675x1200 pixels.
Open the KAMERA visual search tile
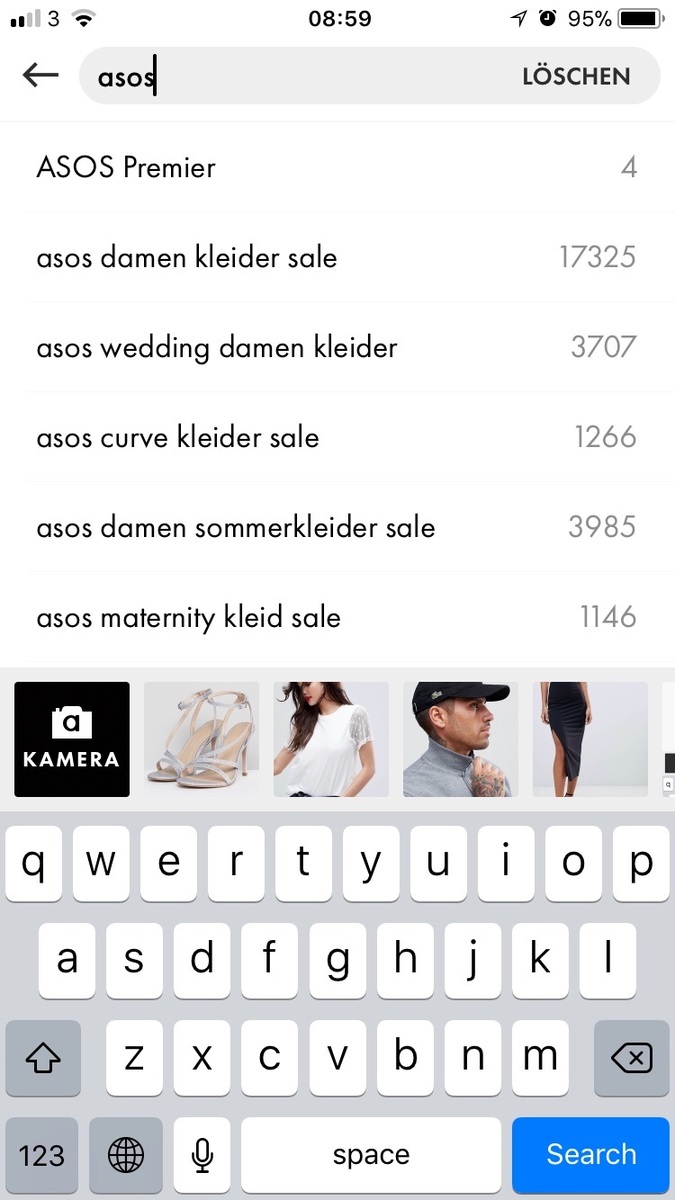point(72,739)
